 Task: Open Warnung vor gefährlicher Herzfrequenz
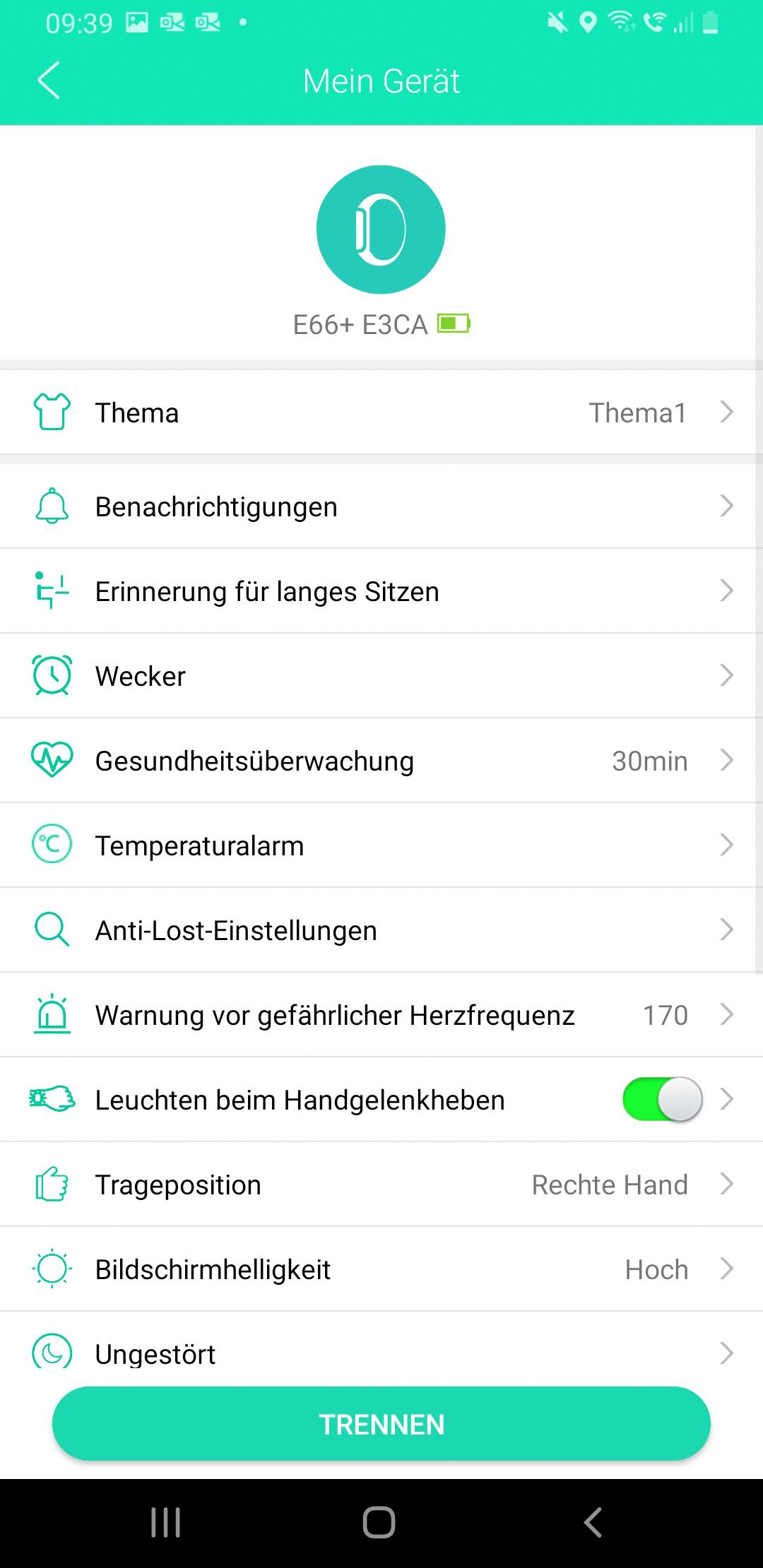381,1015
